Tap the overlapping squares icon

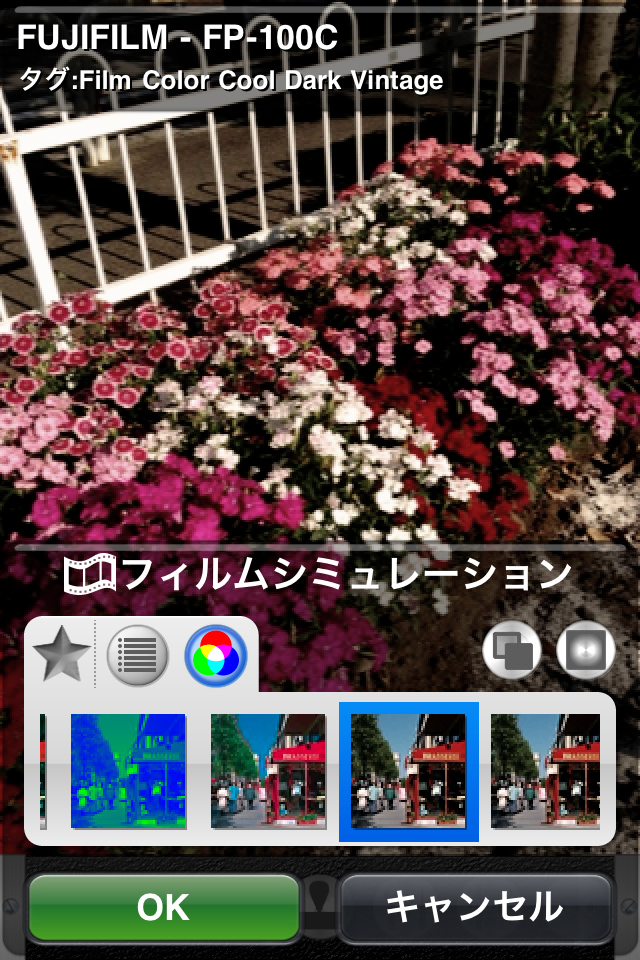(x=512, y=651)
